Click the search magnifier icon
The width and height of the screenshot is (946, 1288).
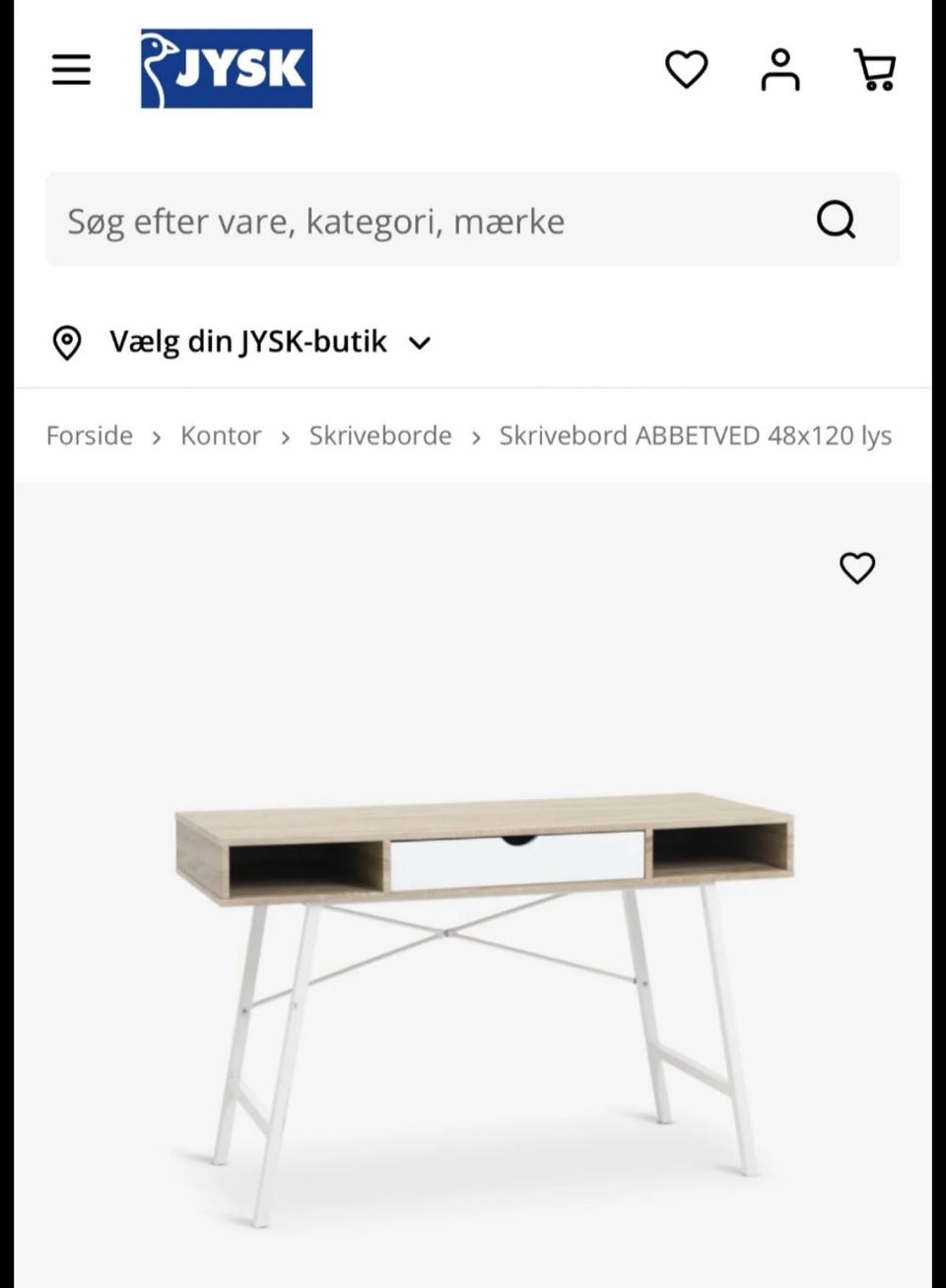coord(836,220)
